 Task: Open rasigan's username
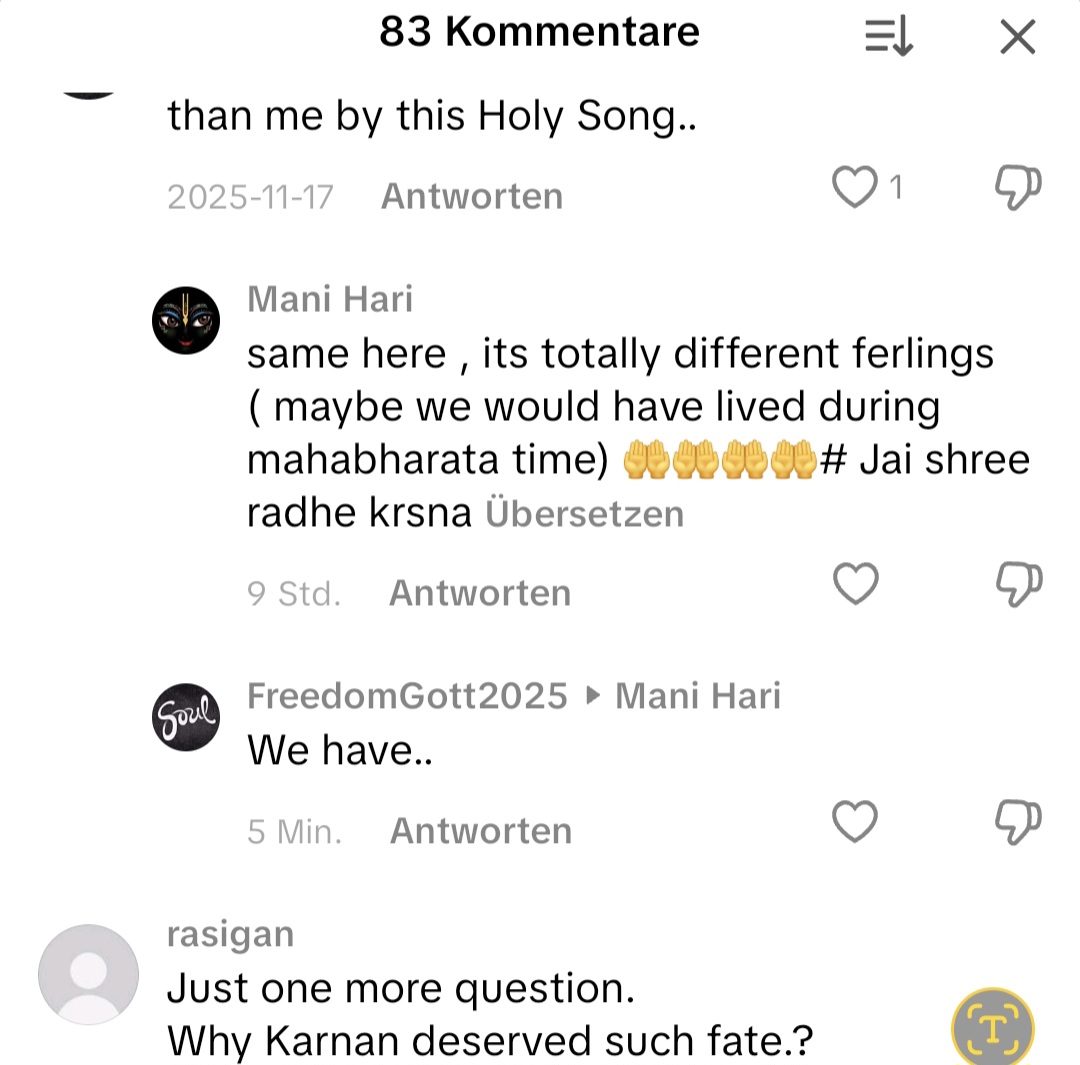click(230, 935)
